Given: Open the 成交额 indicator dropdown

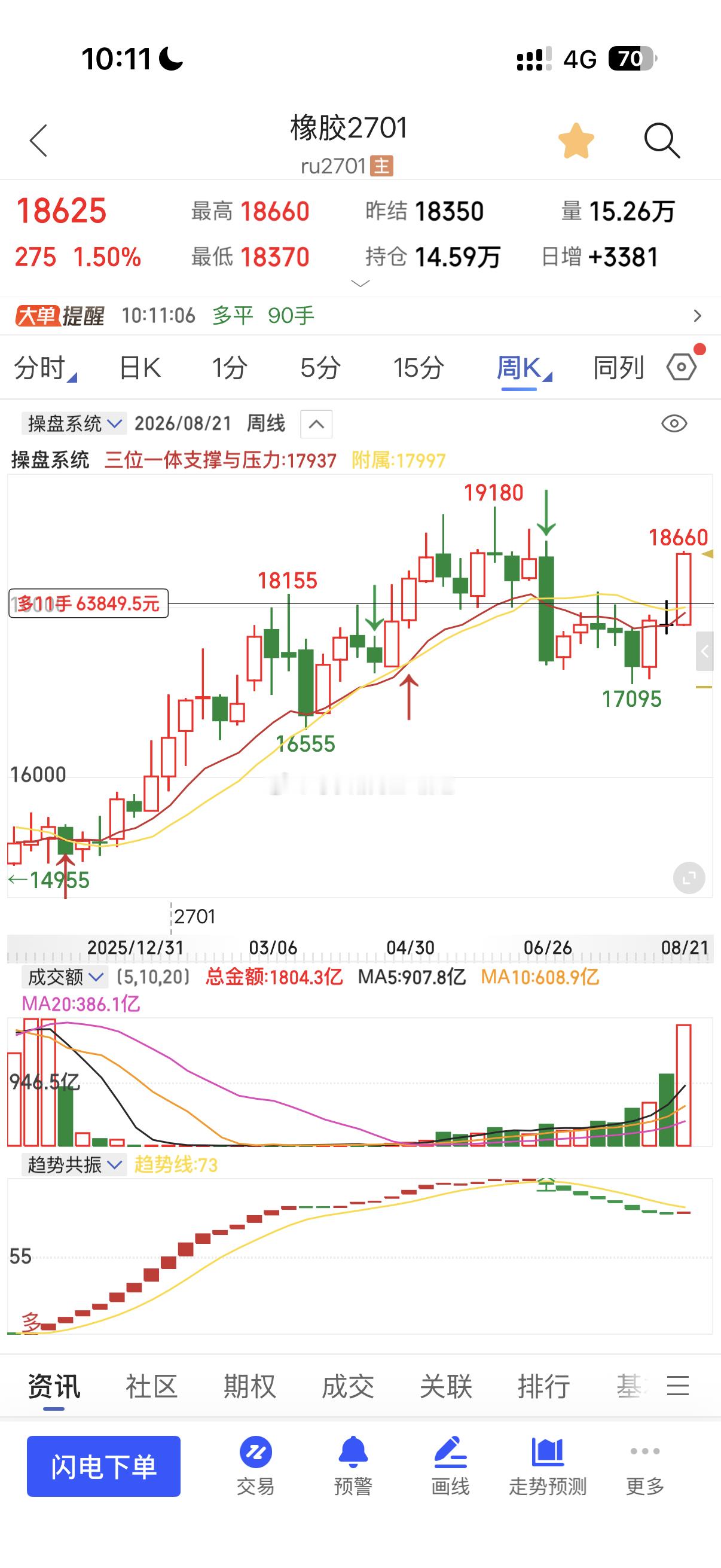Looking at the screenshot, I should [x=65, y=977].
